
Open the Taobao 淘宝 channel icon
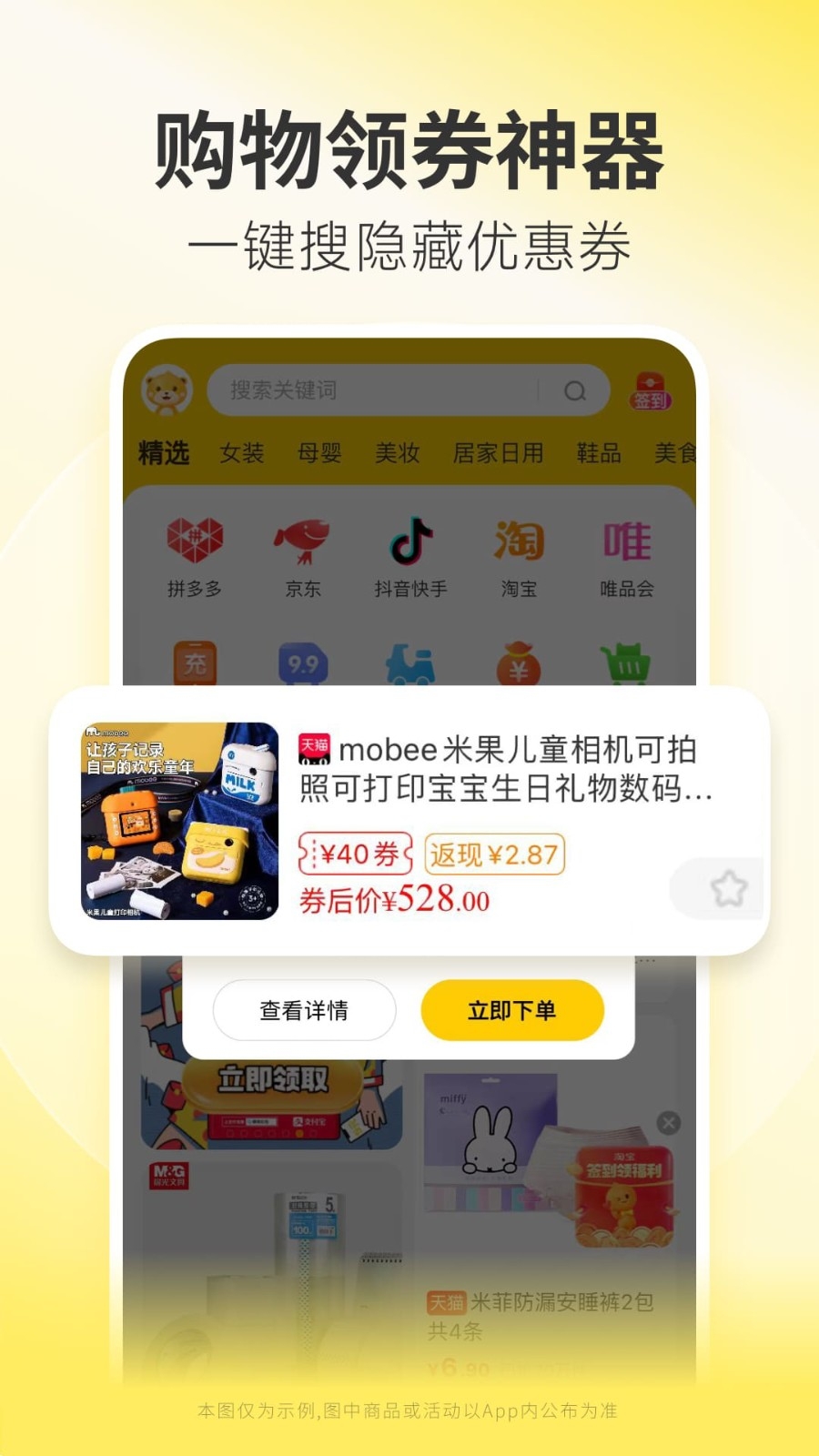point(520,541)
